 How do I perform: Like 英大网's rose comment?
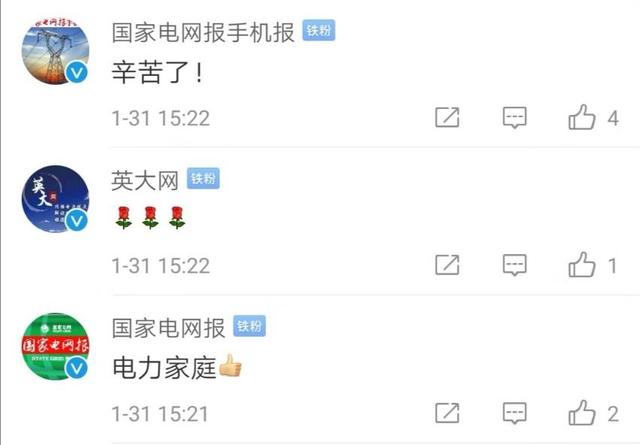click(583, 266)
